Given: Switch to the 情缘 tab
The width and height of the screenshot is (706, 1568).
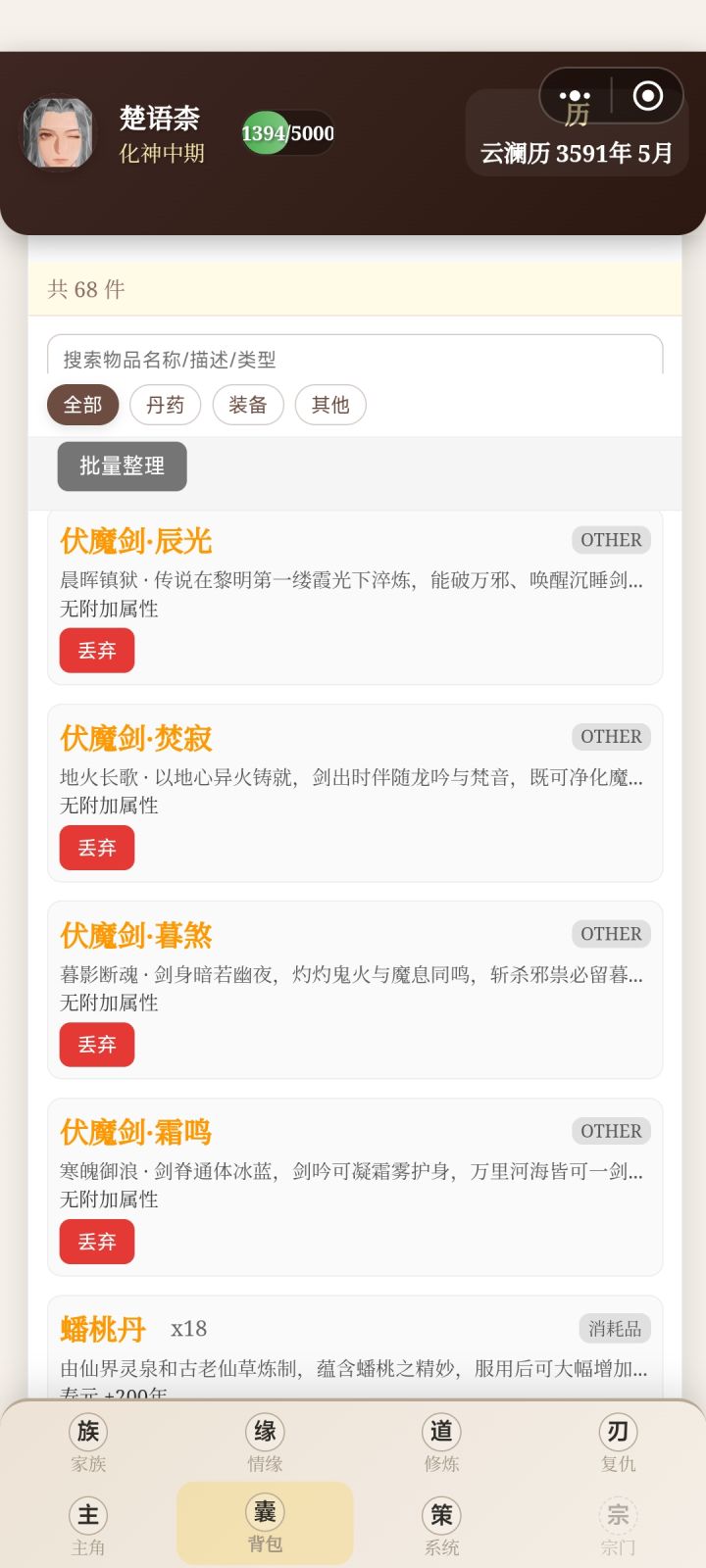Looking at the screenshot, I should tap(265, 1444).
